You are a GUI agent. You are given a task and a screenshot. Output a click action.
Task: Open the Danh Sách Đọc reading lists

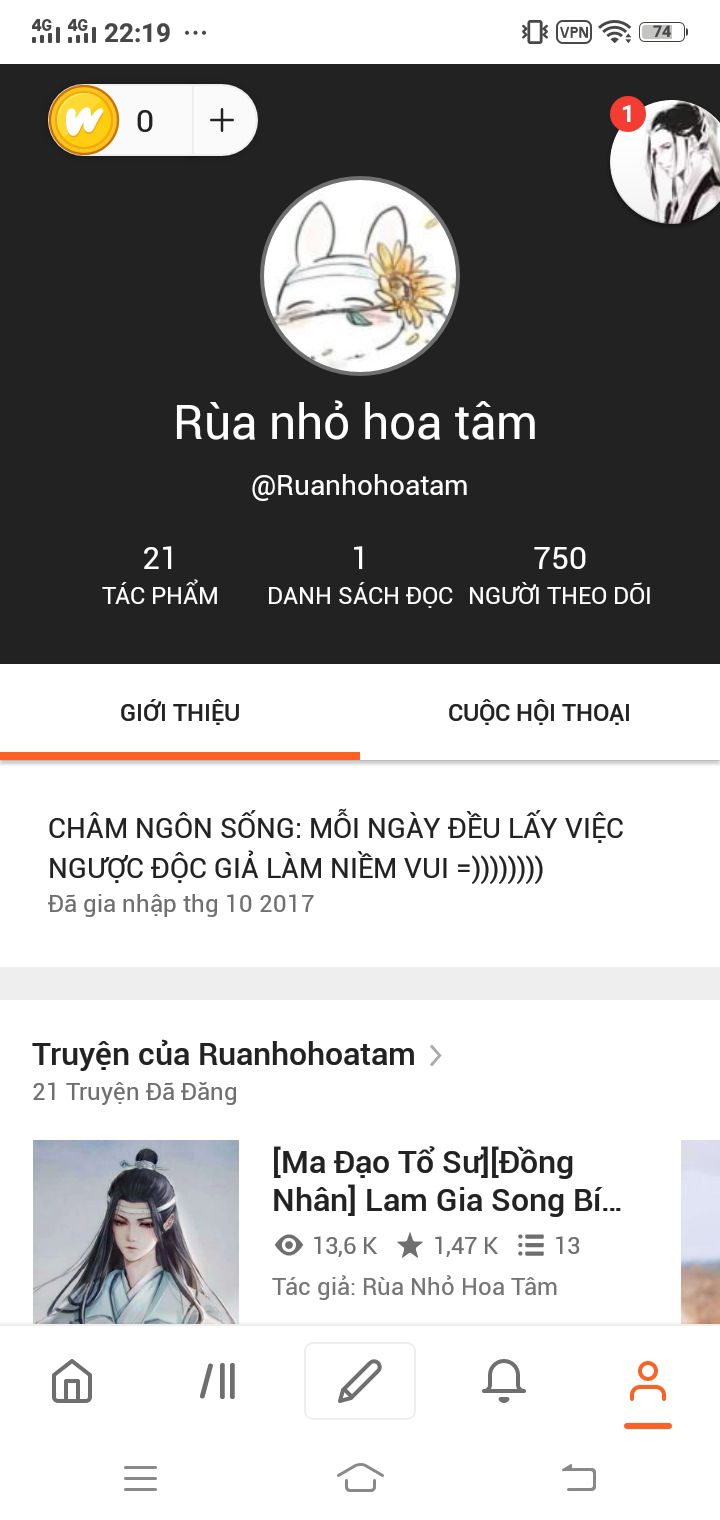(360, 575)
